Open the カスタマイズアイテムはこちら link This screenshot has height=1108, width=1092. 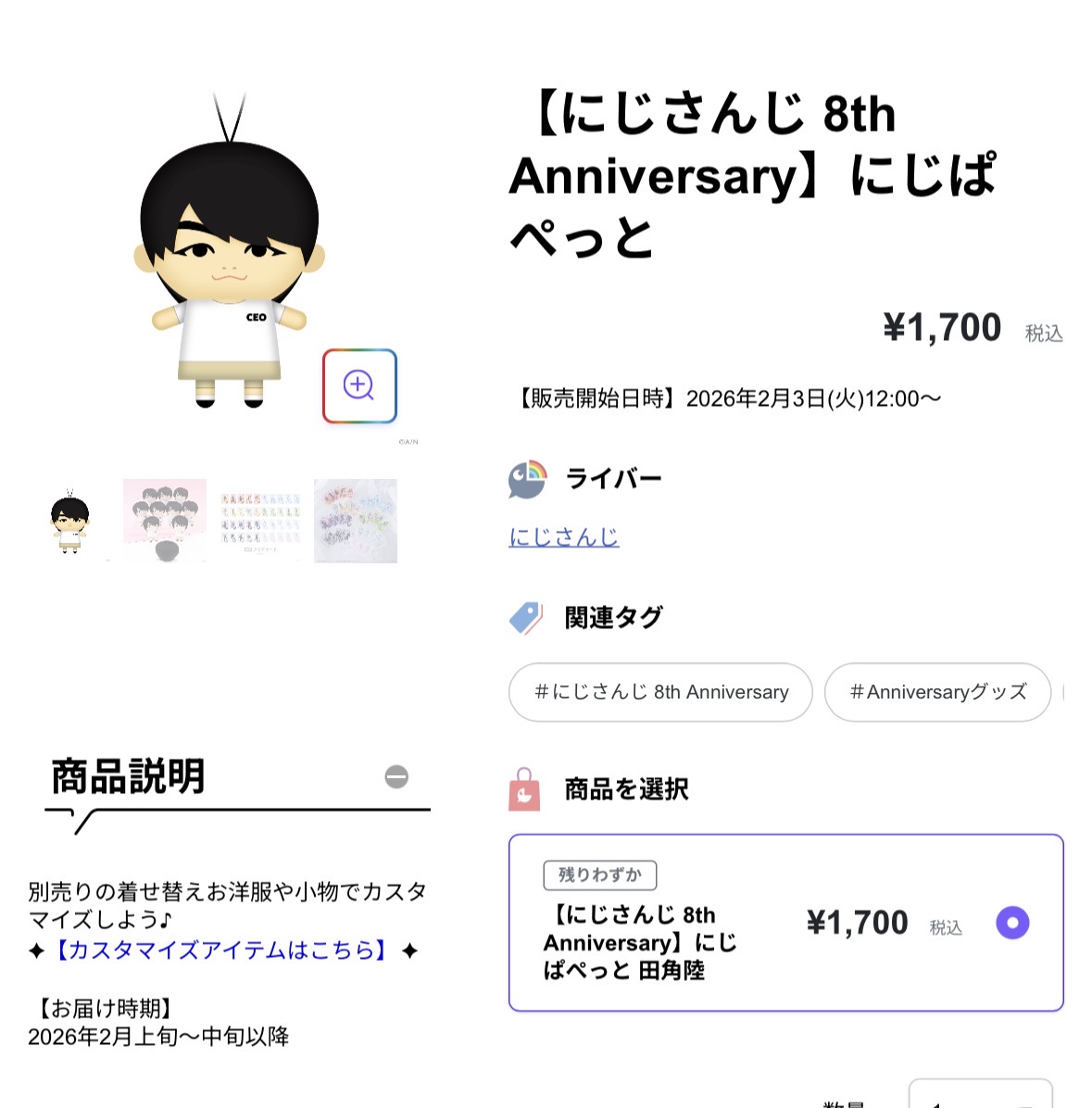(x=222, y=951)
